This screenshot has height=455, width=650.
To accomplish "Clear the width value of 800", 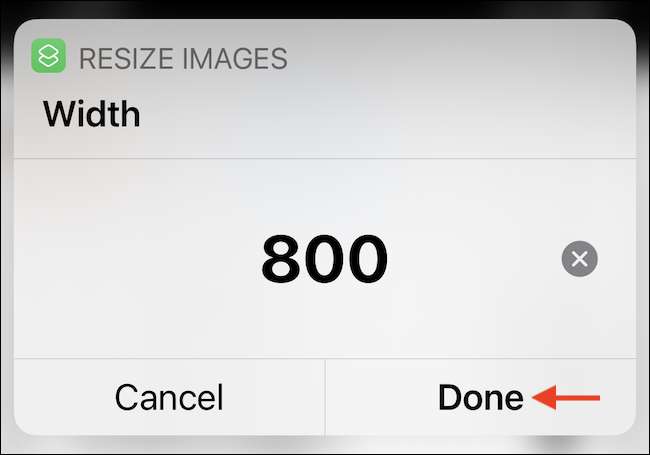I will click(580, 260).
